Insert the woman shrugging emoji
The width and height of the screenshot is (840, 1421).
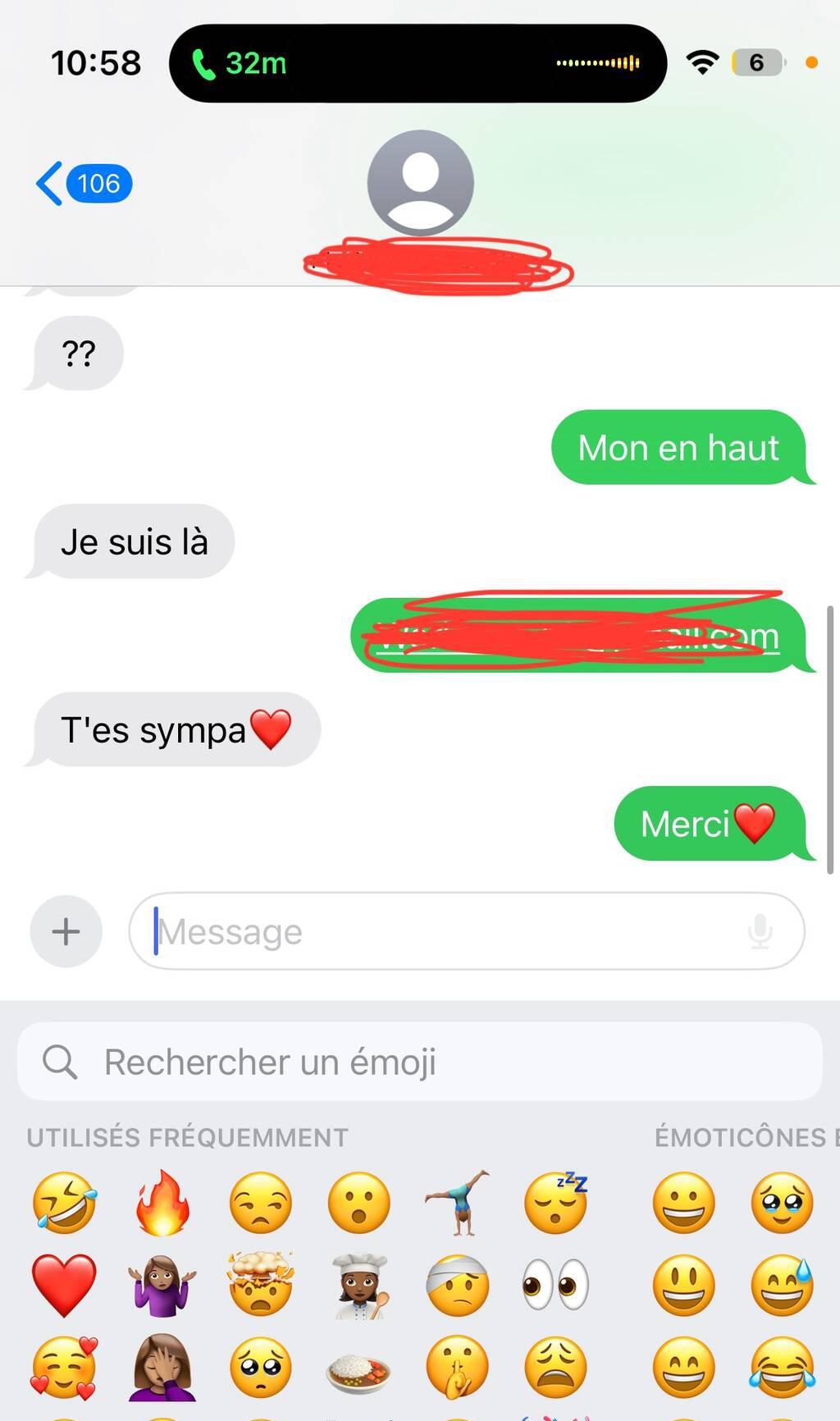click(162, 1286)
